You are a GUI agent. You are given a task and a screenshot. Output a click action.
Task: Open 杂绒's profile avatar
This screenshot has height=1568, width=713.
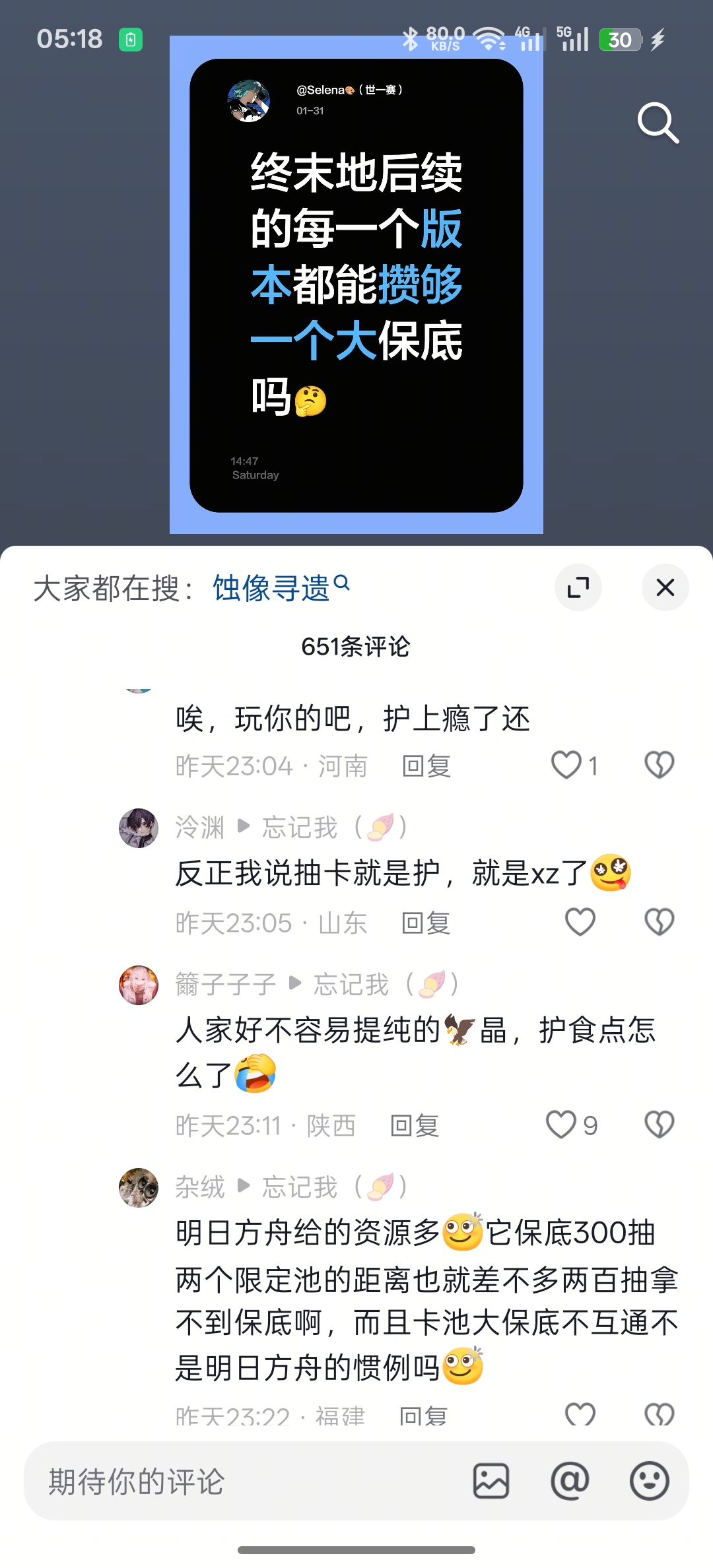click(139, 1188)
